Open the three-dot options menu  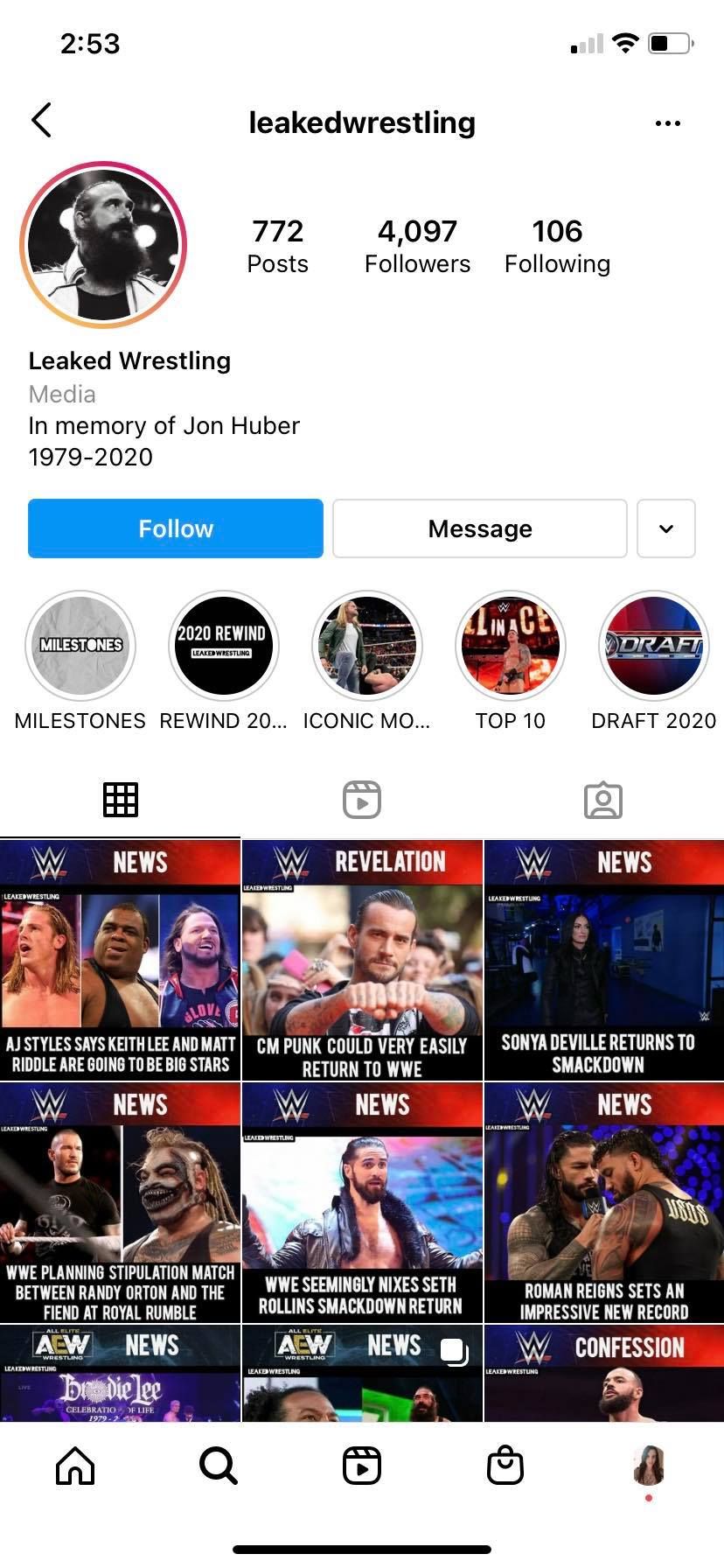tap(667, 122)
